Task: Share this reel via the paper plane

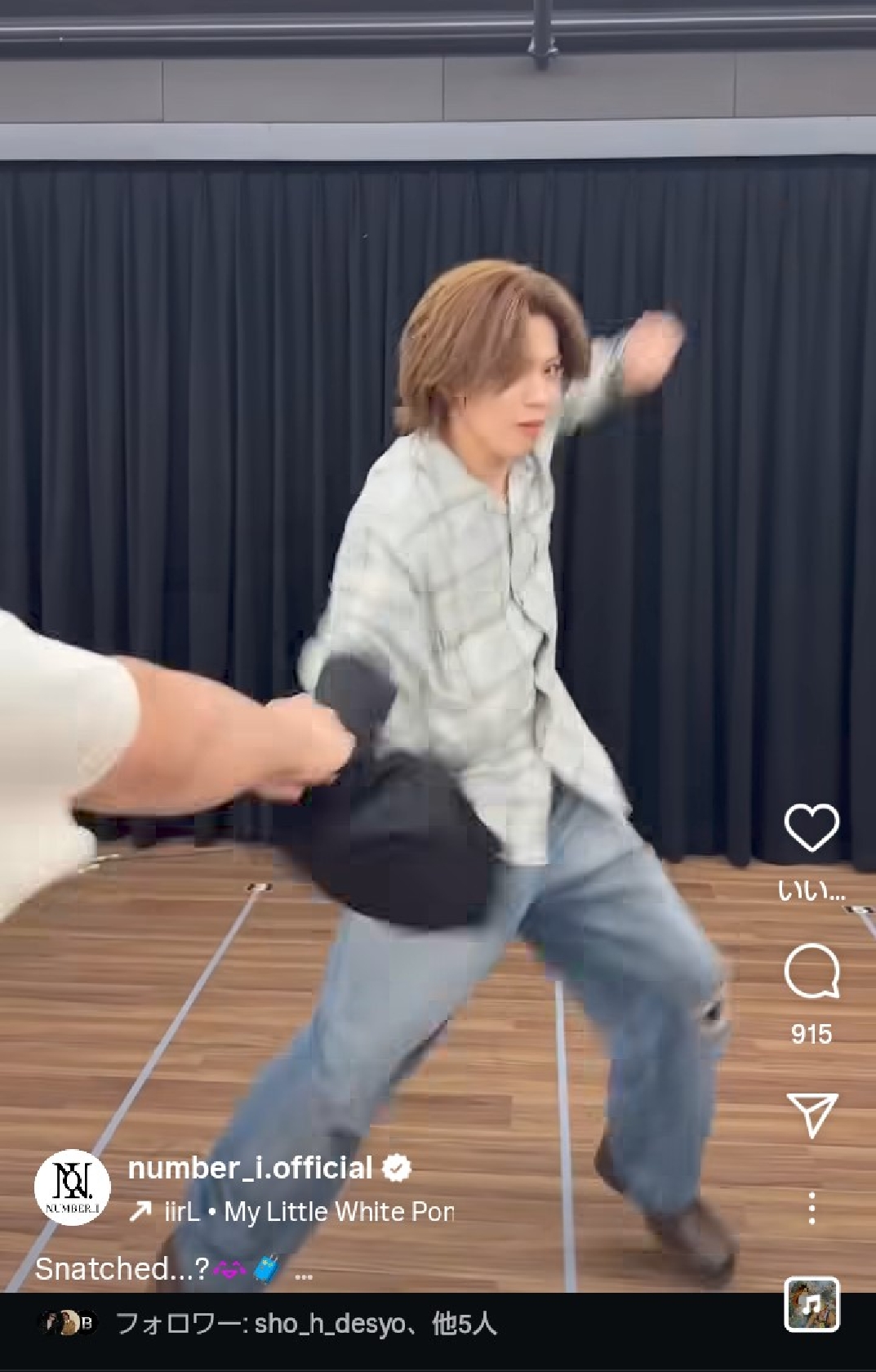Action: [x=812, y=1114]
